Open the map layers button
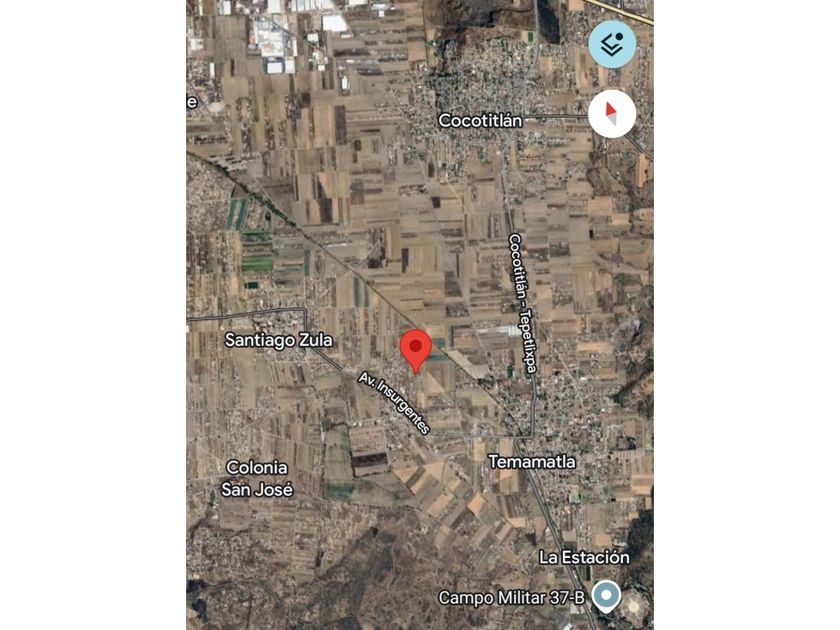Image resolution: width=840 pixels, height=630 pixels. tap(612, 44)
